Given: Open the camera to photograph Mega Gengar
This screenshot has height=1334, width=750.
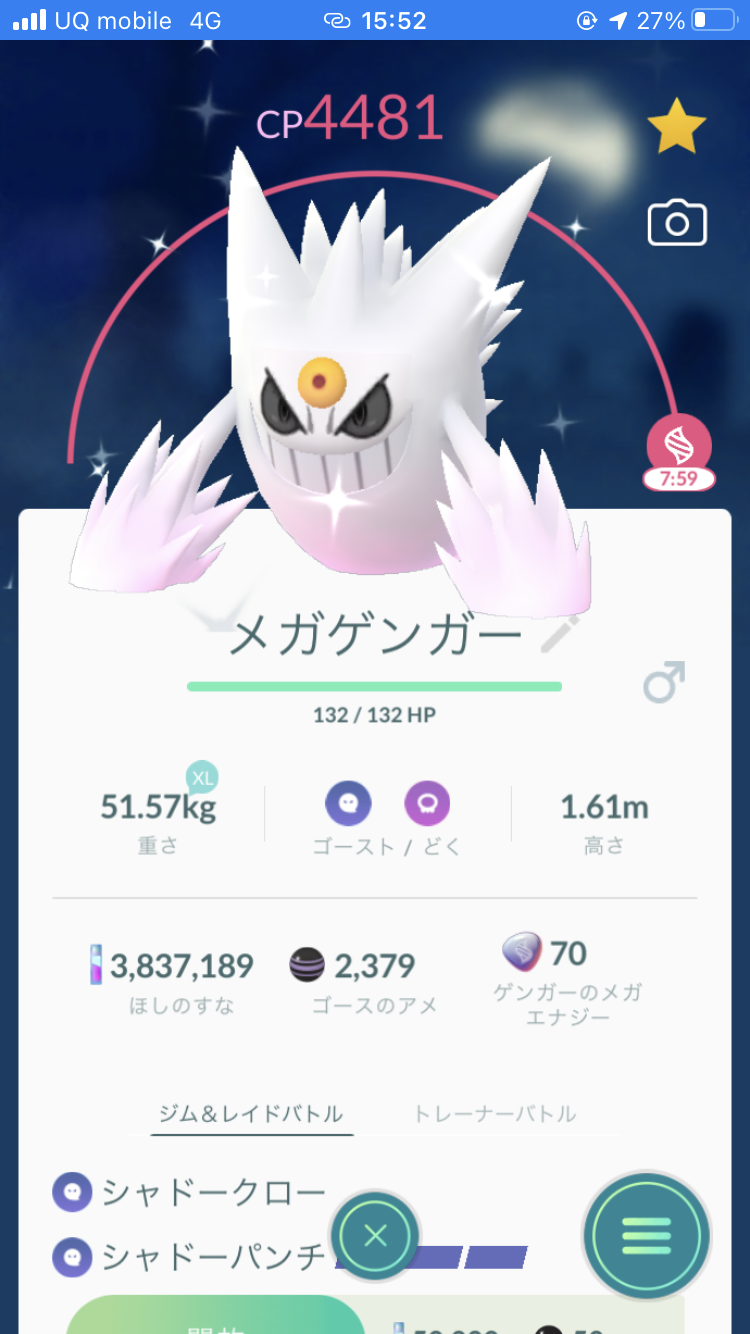Looking at the screenshot, I should pyautogui.click(x=677, y=224).
